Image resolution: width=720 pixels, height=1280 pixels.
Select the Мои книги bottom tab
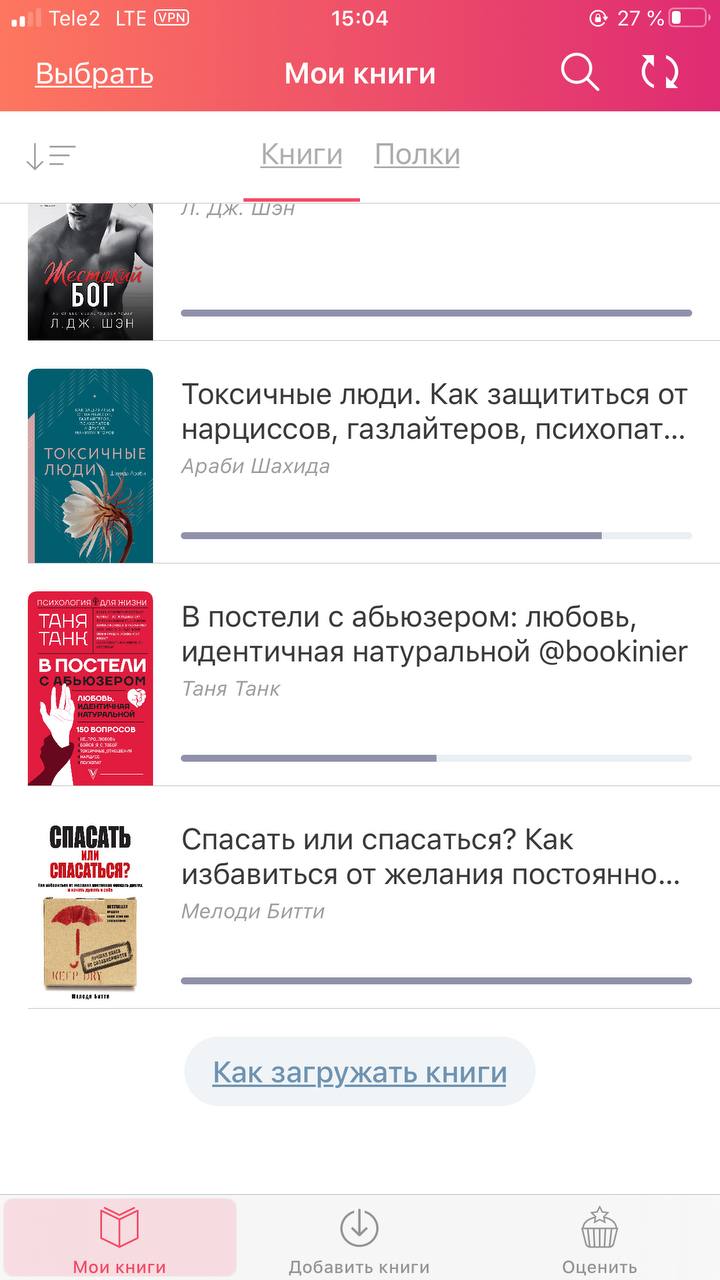point(119,1240)
